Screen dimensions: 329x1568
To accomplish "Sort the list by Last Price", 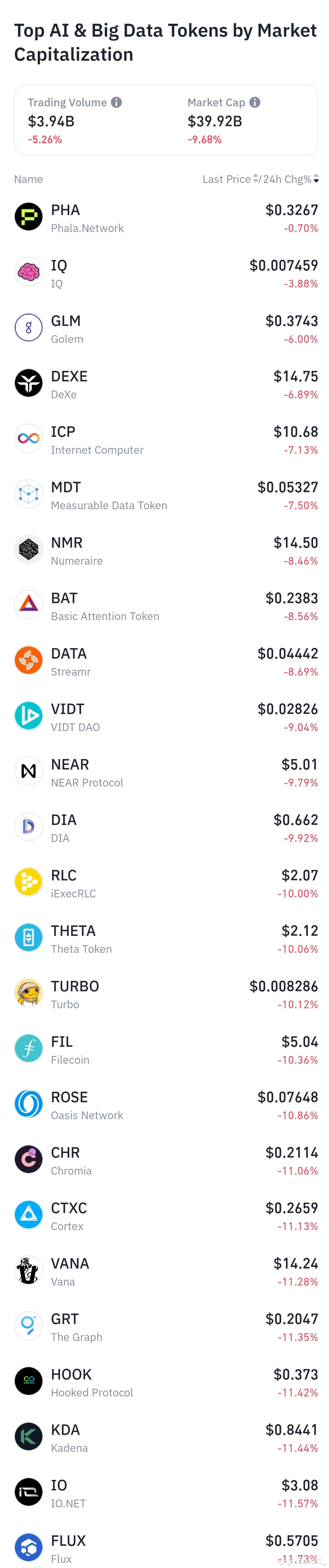I will pyautogui.click(x=231, y=179).
